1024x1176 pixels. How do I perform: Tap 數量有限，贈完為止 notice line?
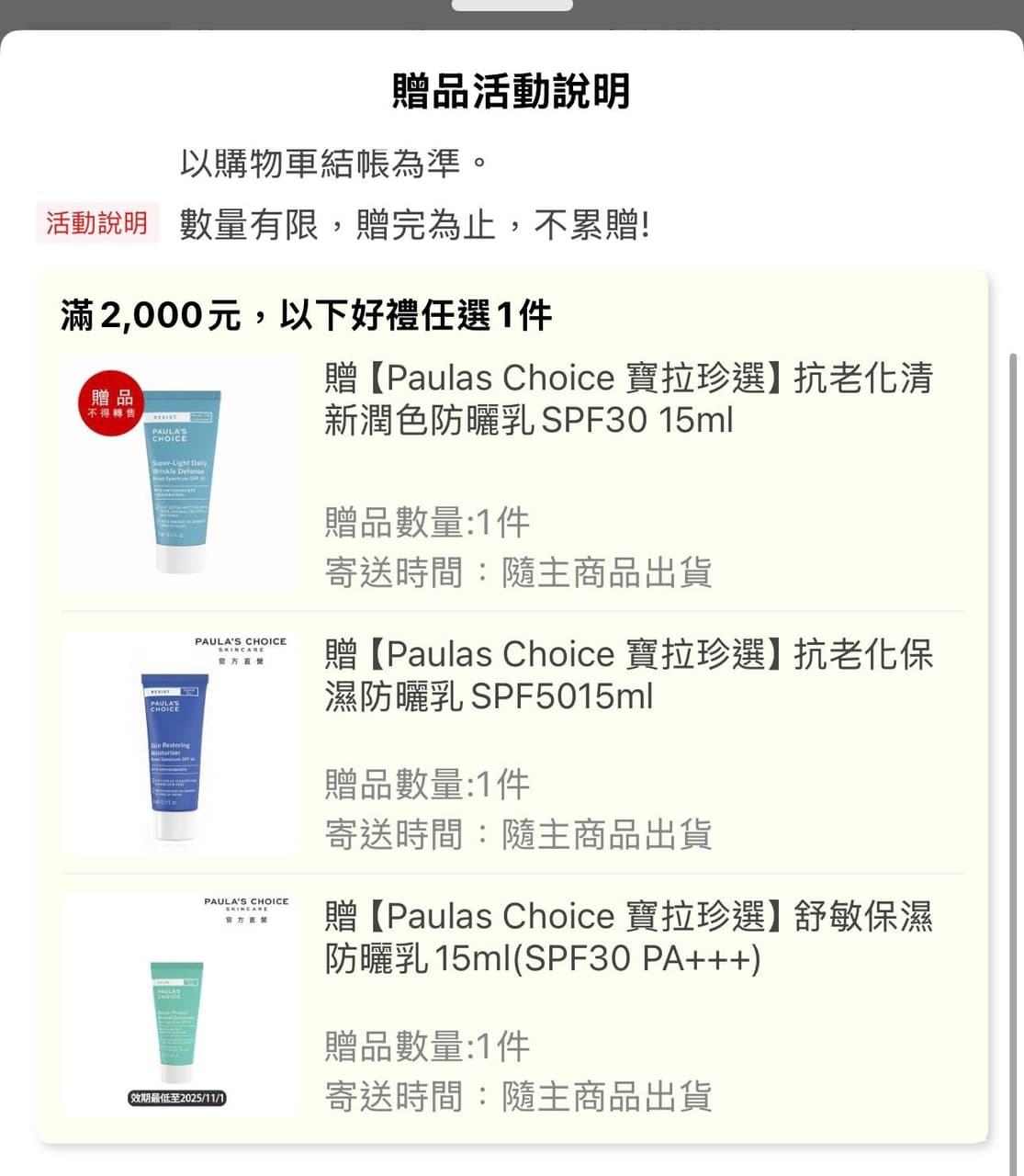click(x=418, y=222)
